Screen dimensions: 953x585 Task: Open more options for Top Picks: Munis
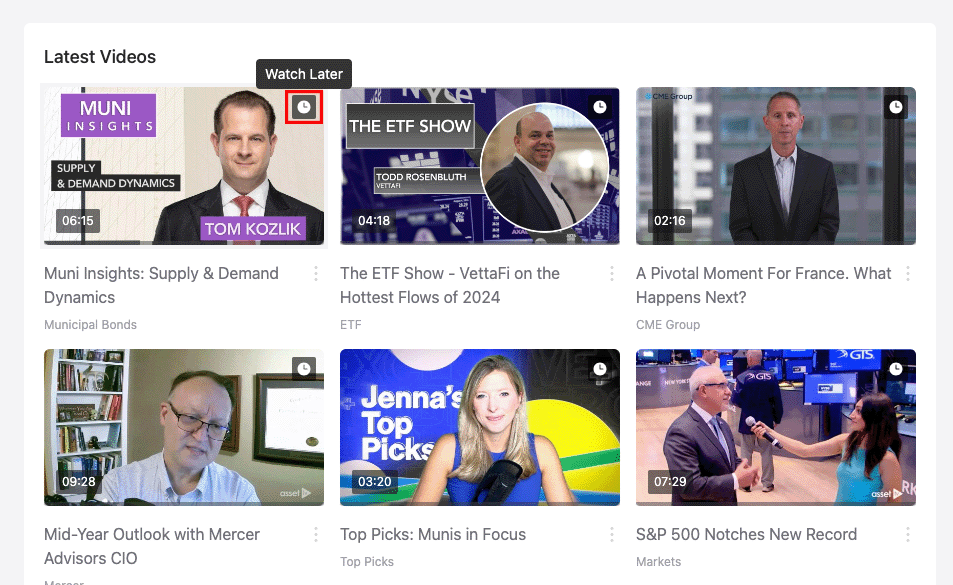pyautogui.click(x=612, y=535)
